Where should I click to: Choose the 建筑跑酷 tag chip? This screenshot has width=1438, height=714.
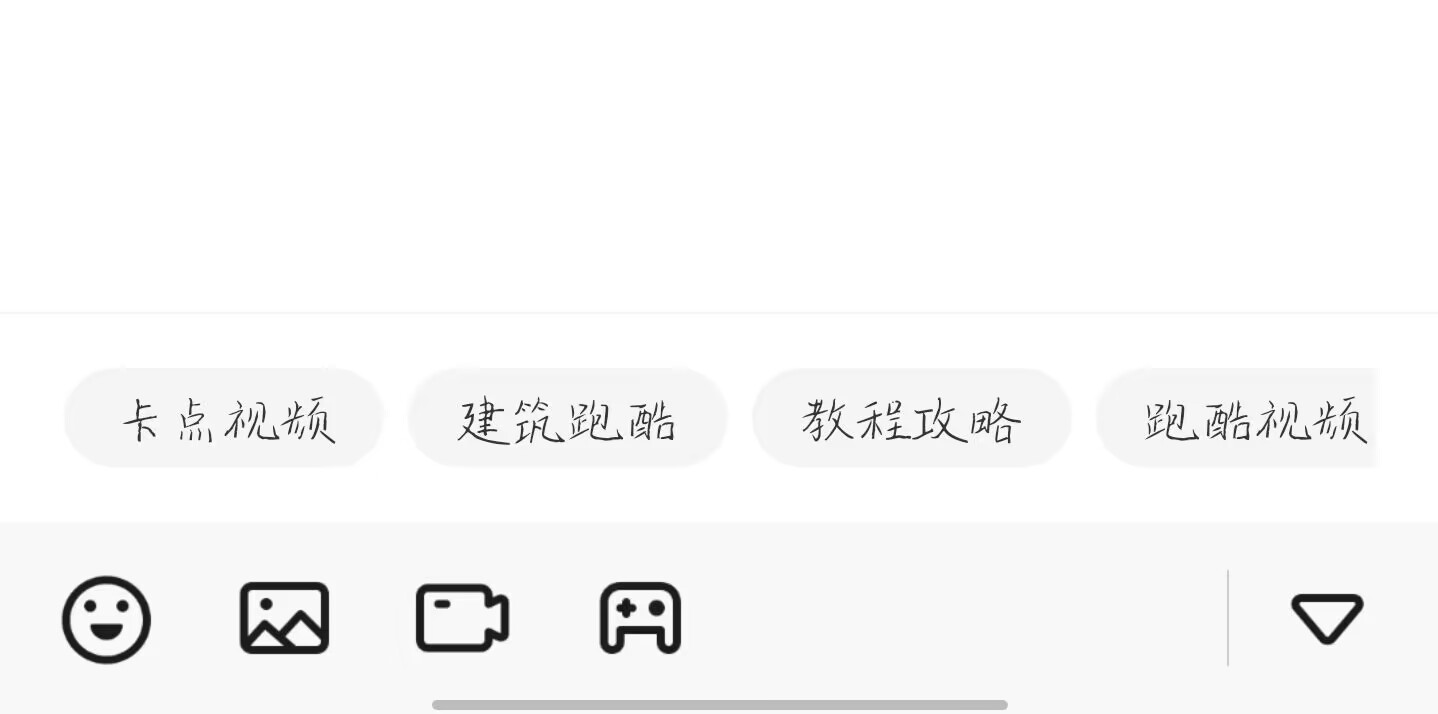[x=567, y=418]
